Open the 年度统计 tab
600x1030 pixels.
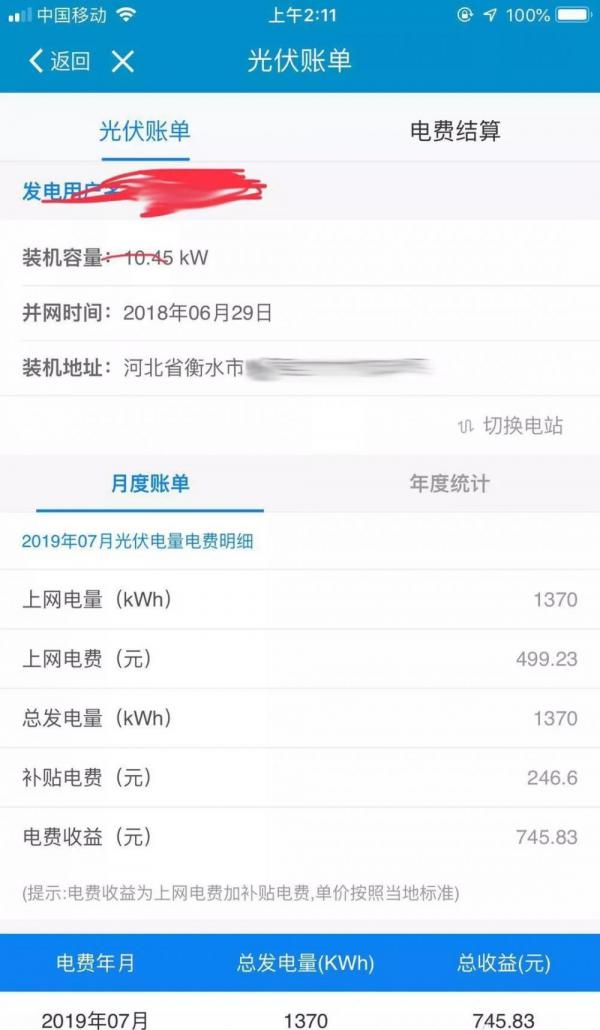pyautogui.click(x=450, y=483)
